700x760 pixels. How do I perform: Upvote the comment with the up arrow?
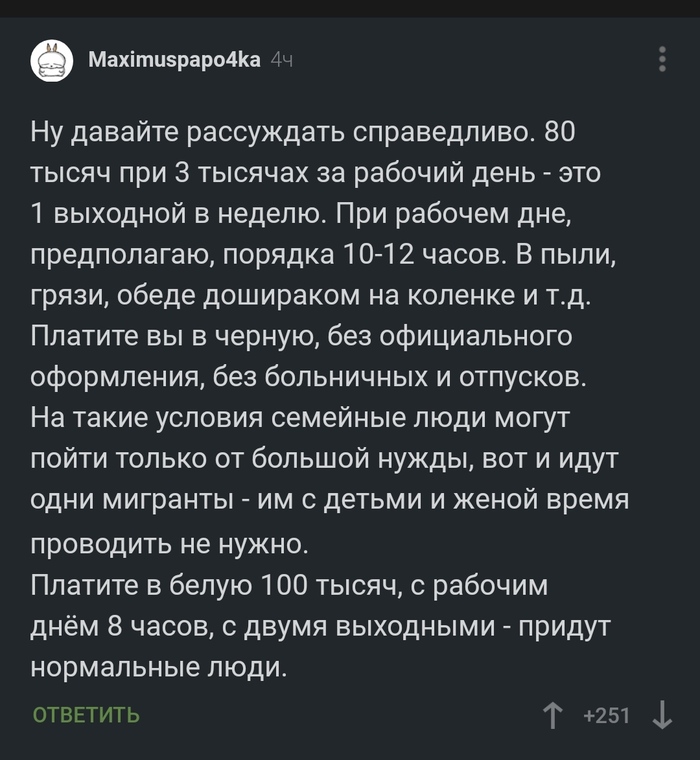pos(551,715)
